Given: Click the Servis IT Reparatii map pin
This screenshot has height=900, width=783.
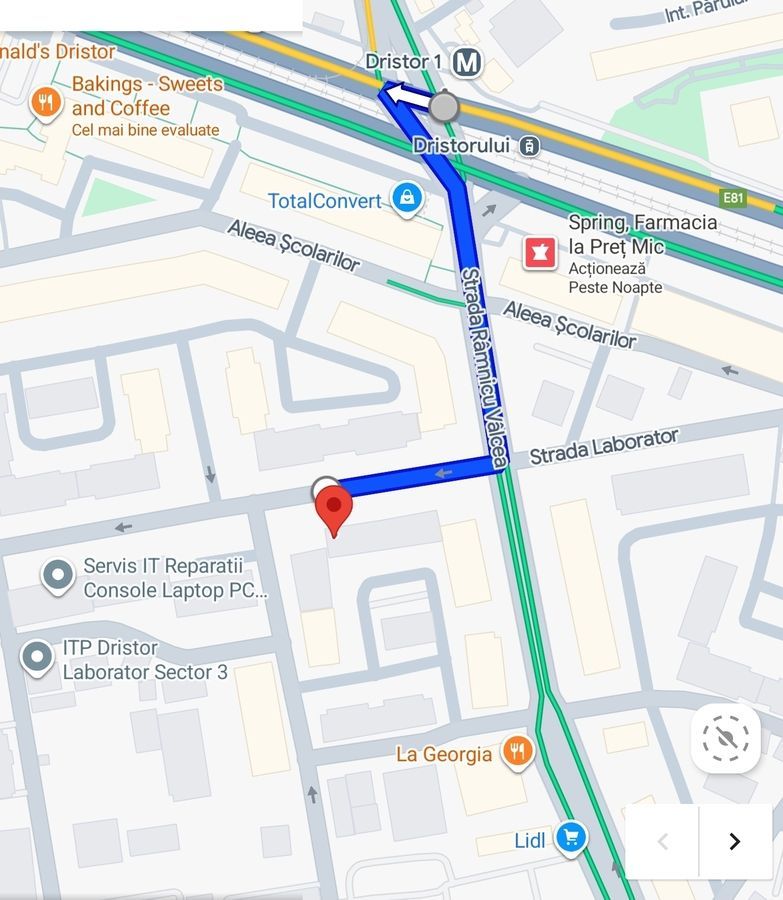Looking at the screenshot, I should coord(59,573).
